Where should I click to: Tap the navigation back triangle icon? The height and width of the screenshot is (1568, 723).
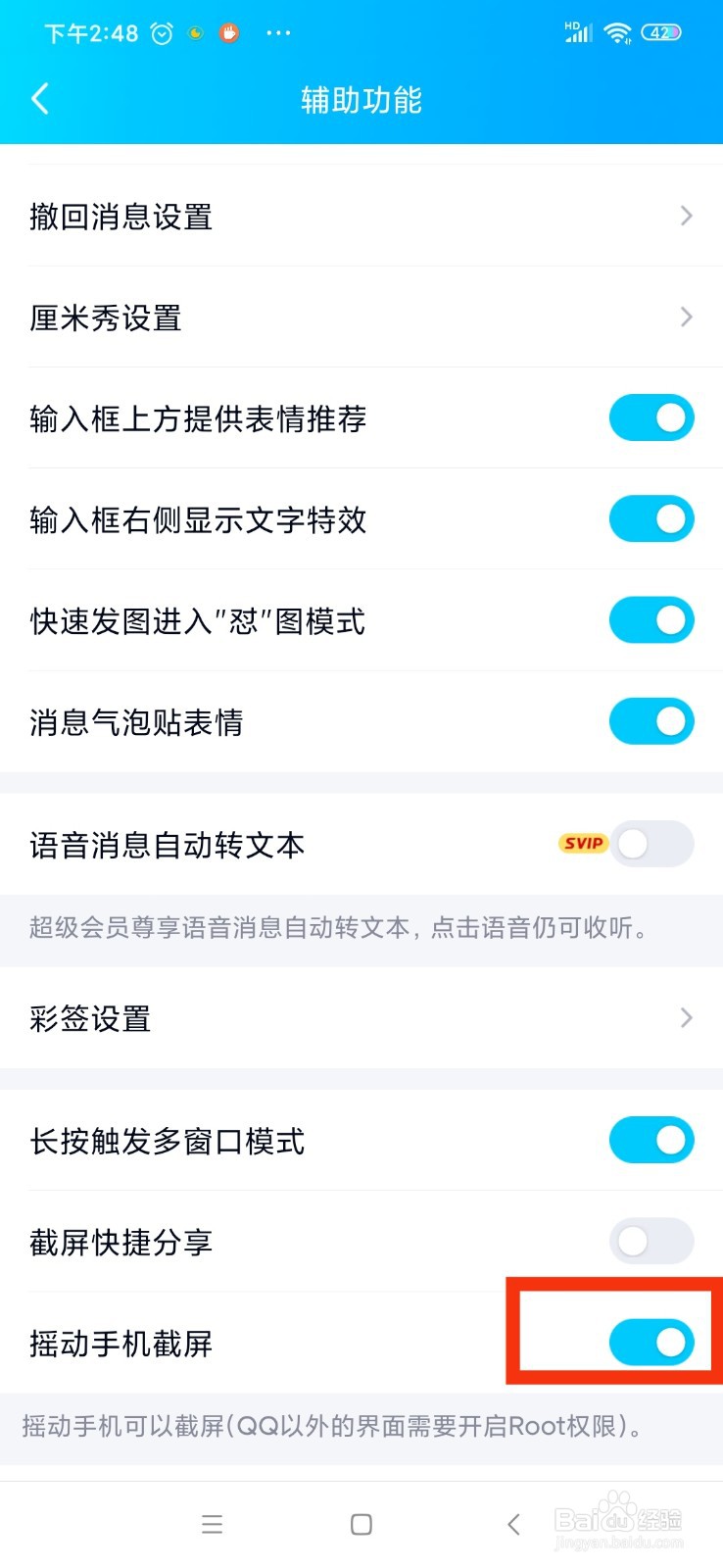513,1524
